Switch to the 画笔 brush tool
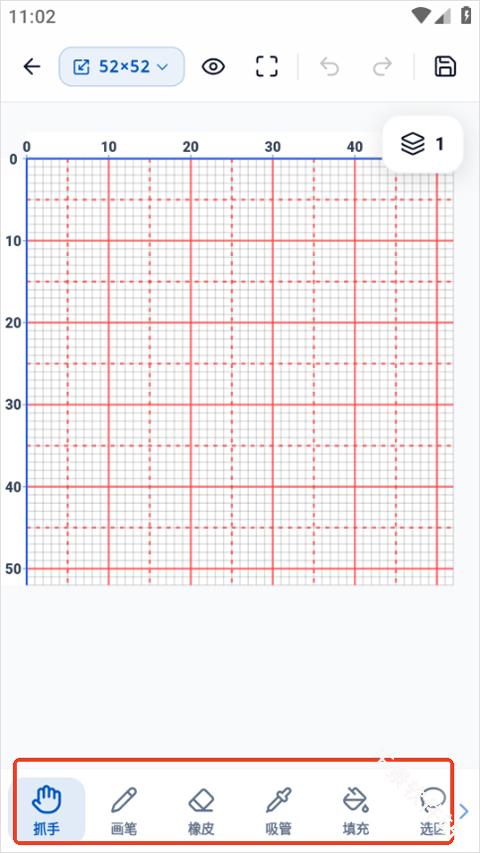 (124, 811)
